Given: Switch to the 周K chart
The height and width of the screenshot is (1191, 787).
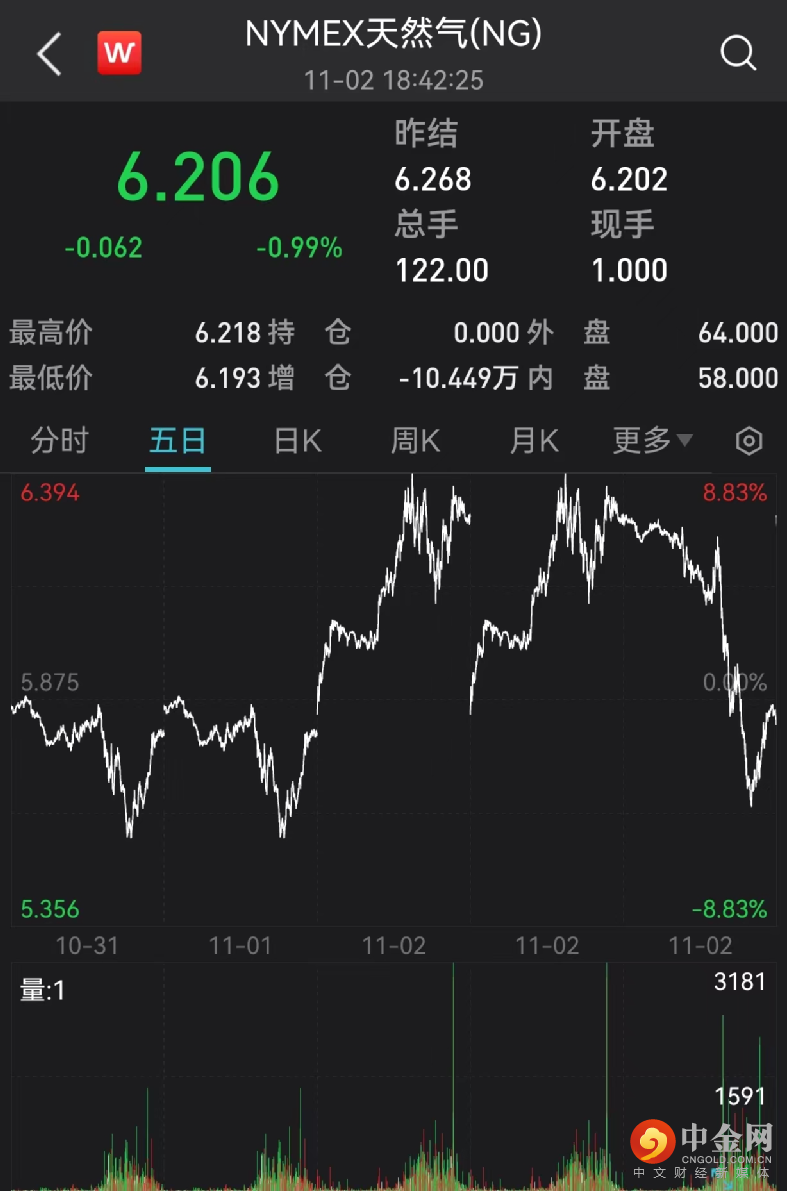Looking at the screenshot, I should click(x=415, y=440).
